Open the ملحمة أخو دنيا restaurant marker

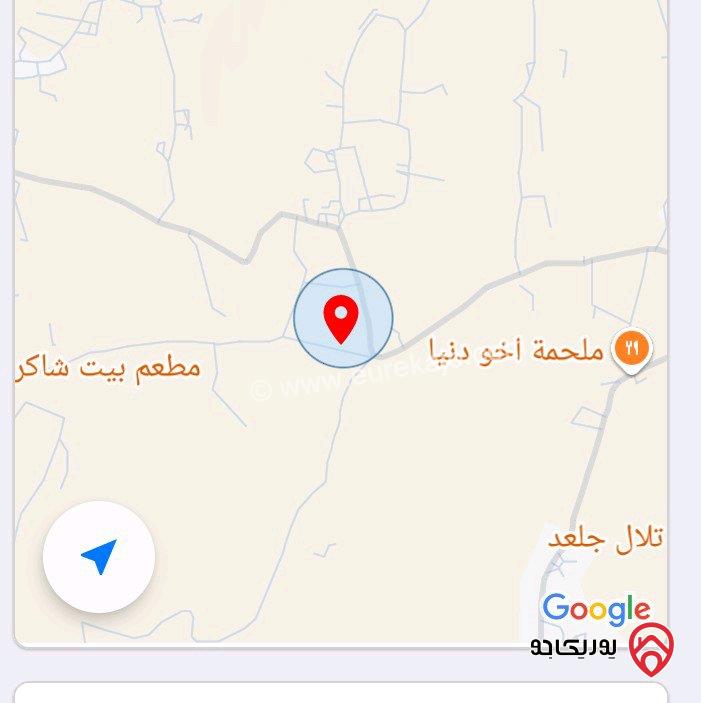coord(631,350)
